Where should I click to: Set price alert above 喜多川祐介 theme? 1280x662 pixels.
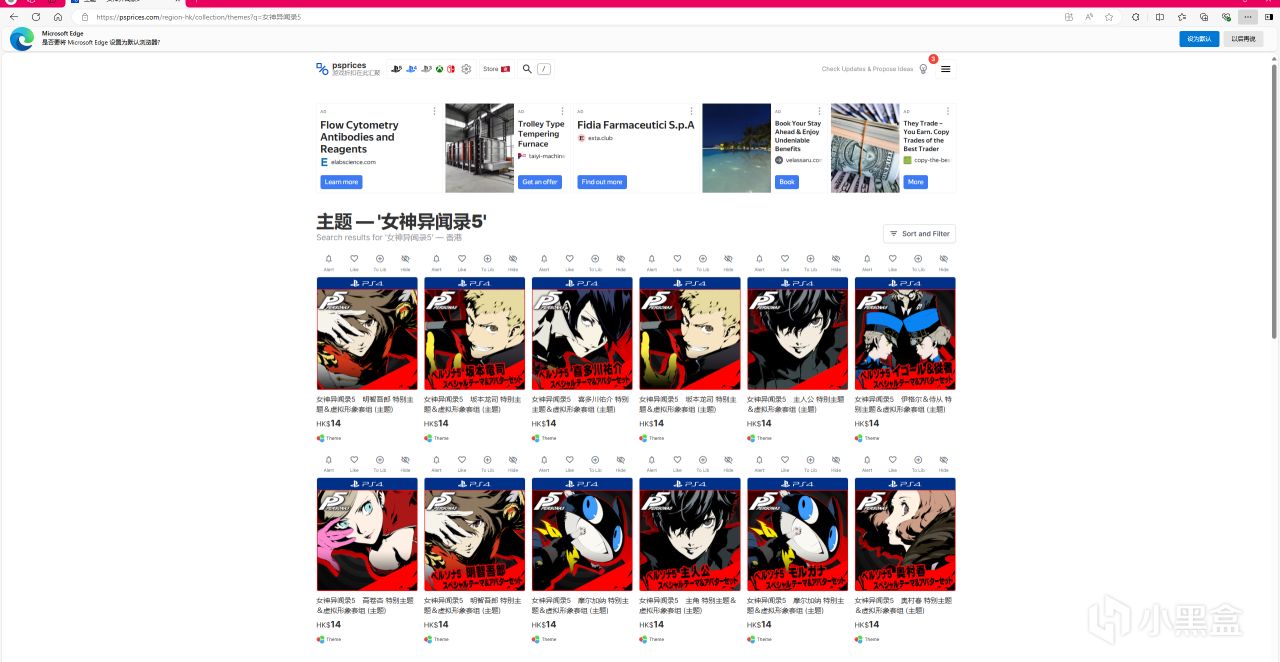click(544, 261)
